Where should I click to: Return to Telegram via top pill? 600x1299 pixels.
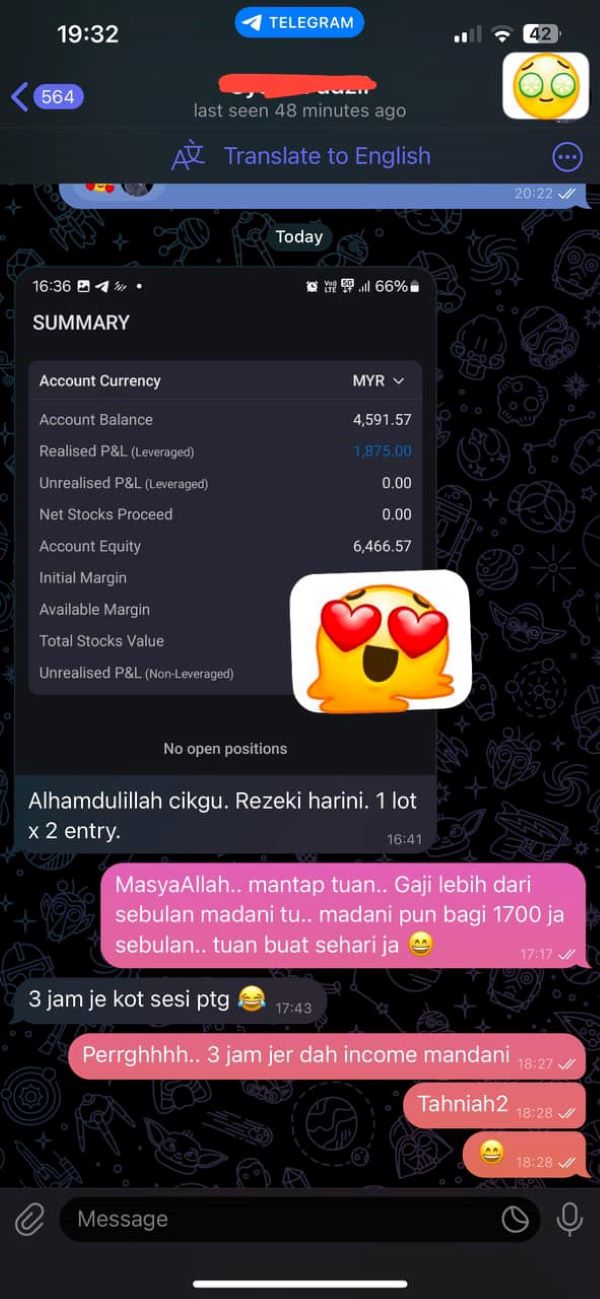[300, 22]
